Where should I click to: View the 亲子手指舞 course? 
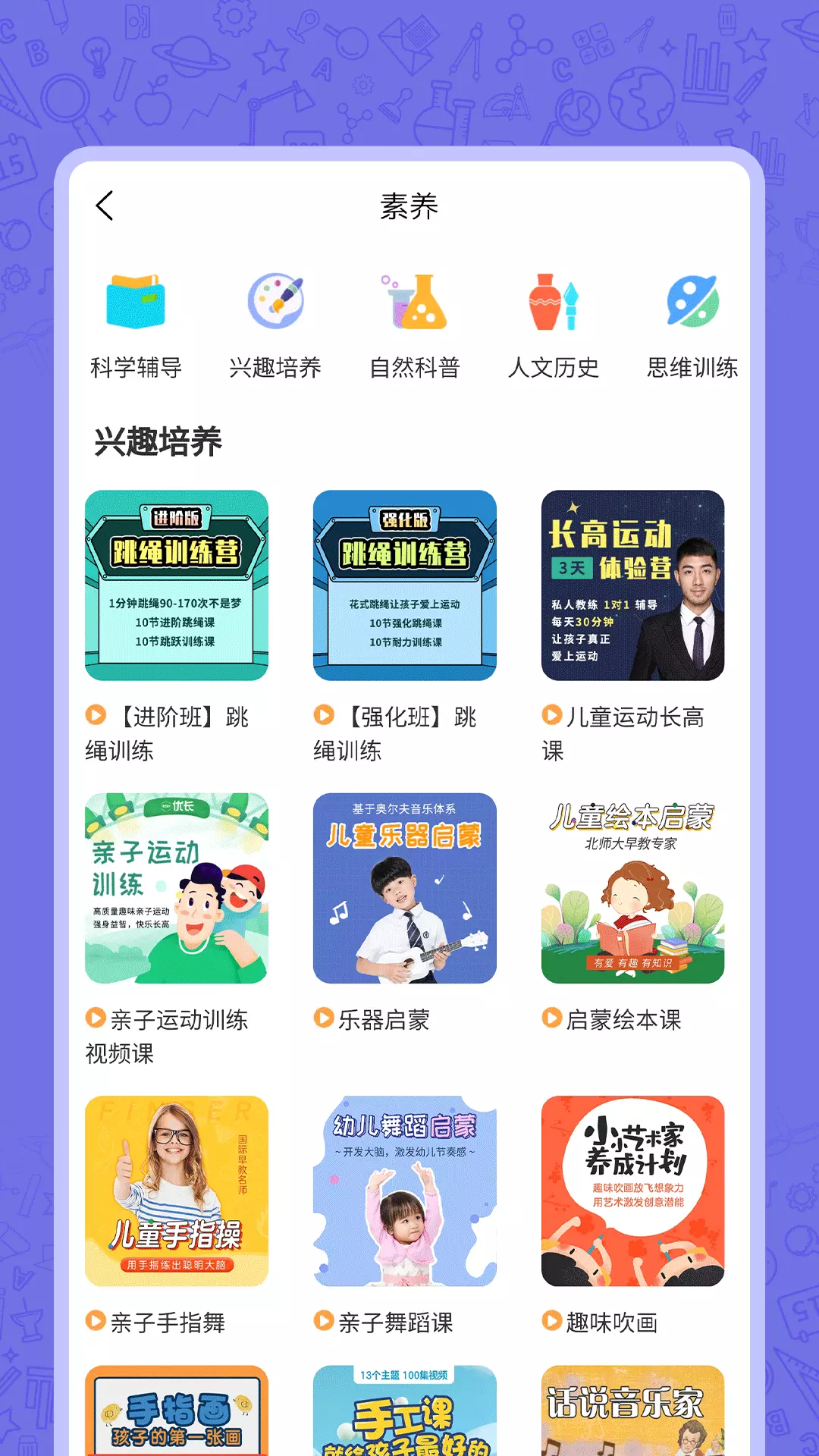click(177, 1216)
